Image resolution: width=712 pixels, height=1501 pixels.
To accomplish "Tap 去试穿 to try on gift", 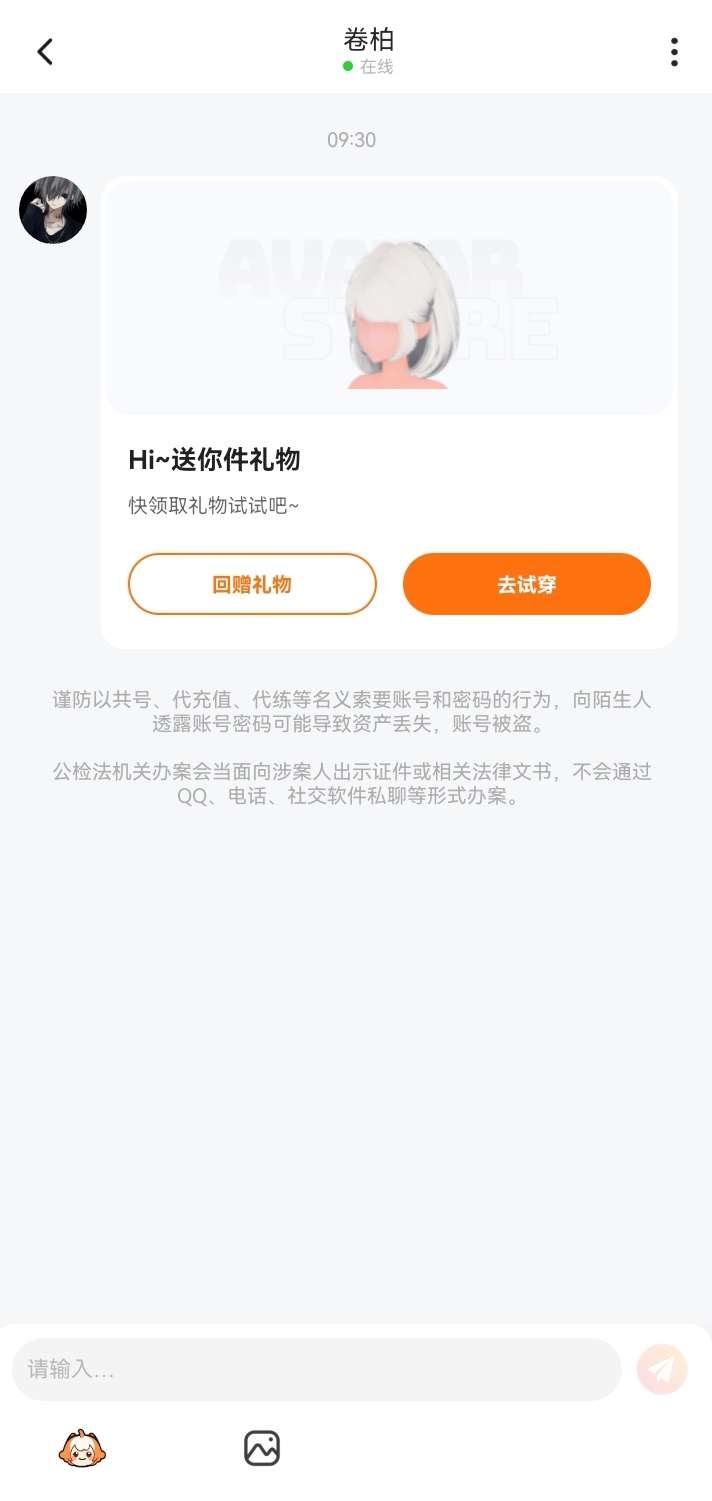I will 526,584.
